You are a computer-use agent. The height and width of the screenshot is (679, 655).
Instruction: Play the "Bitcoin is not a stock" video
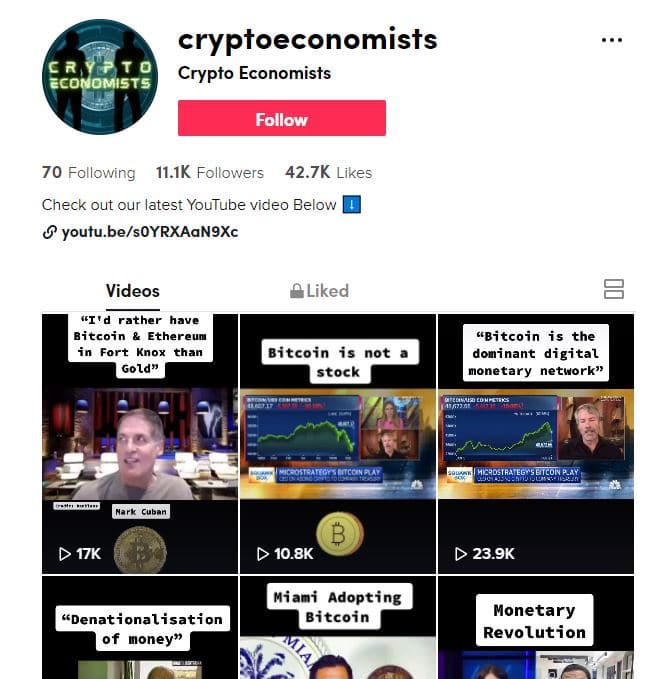338,444
